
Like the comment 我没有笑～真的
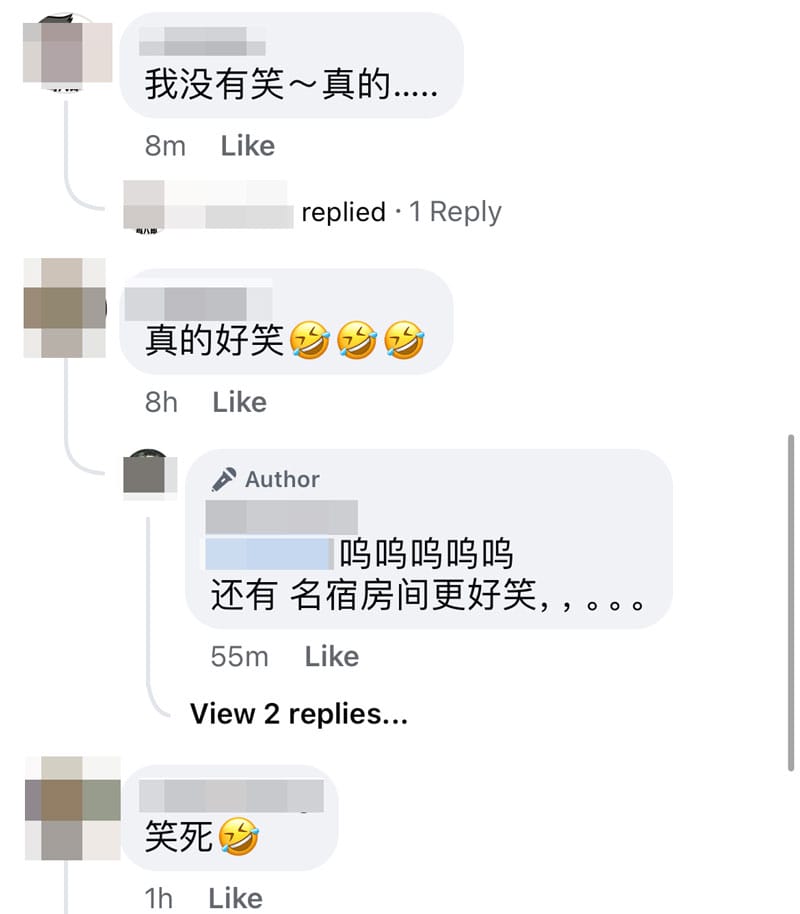247,146
